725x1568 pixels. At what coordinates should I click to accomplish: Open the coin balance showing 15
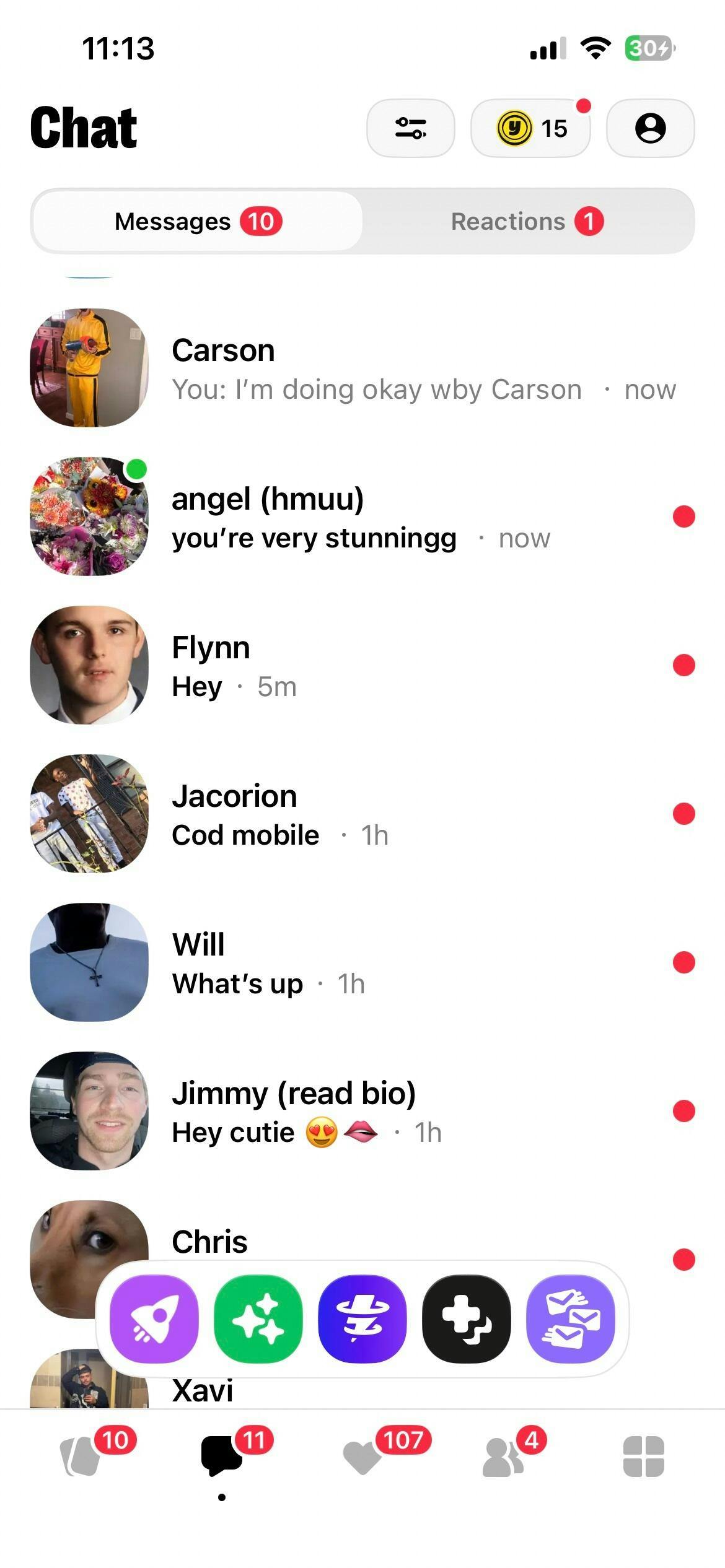[530, 128]
